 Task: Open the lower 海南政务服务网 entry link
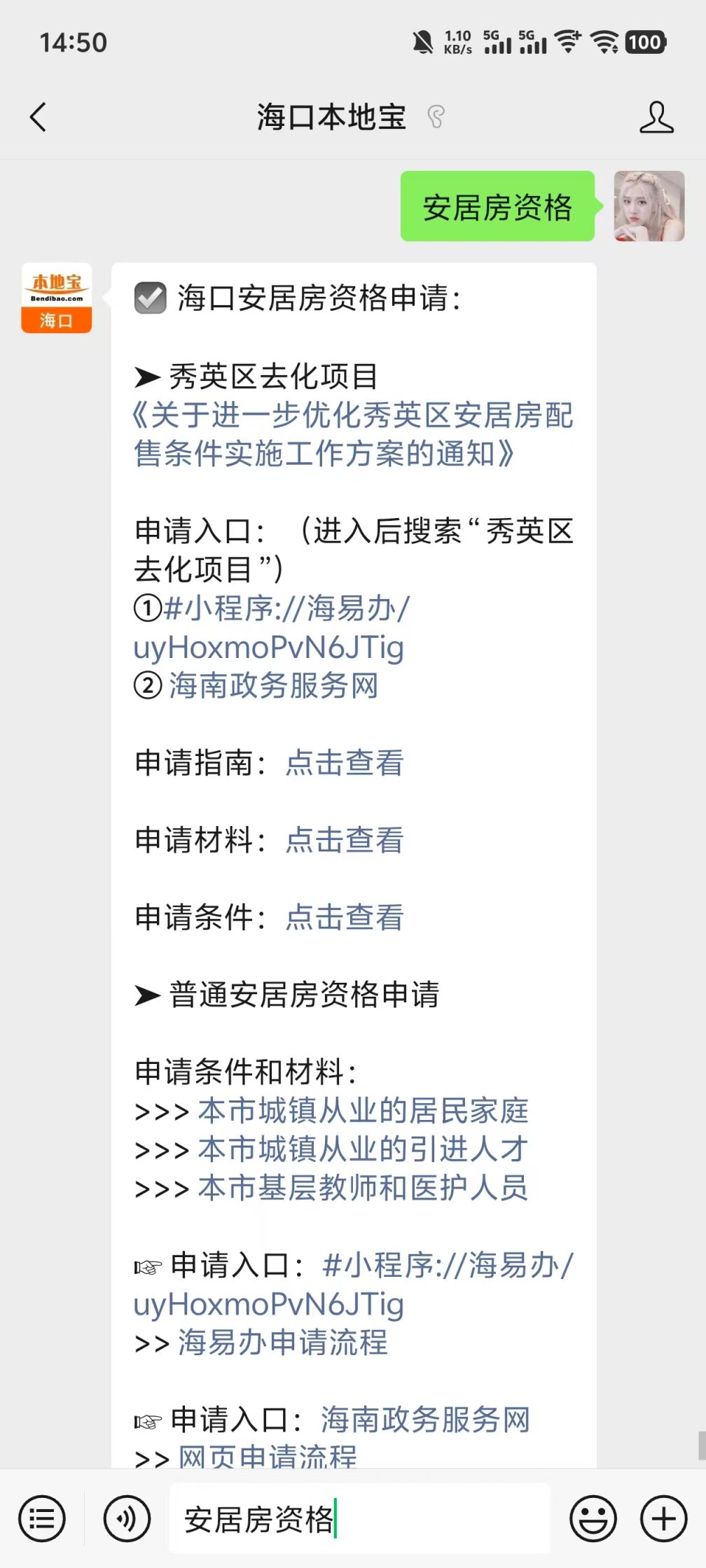tap(425, 1420)
